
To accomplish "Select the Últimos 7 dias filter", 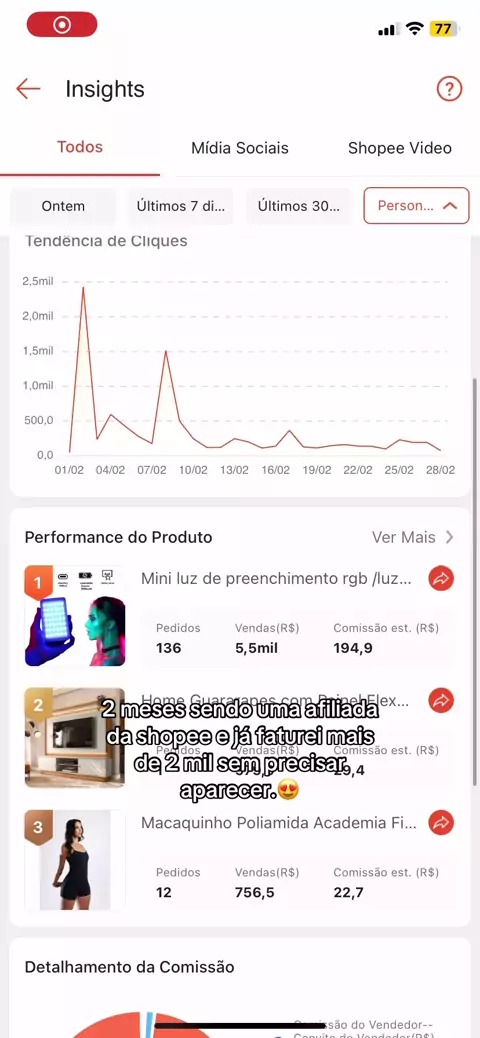I will pos(181,206).
